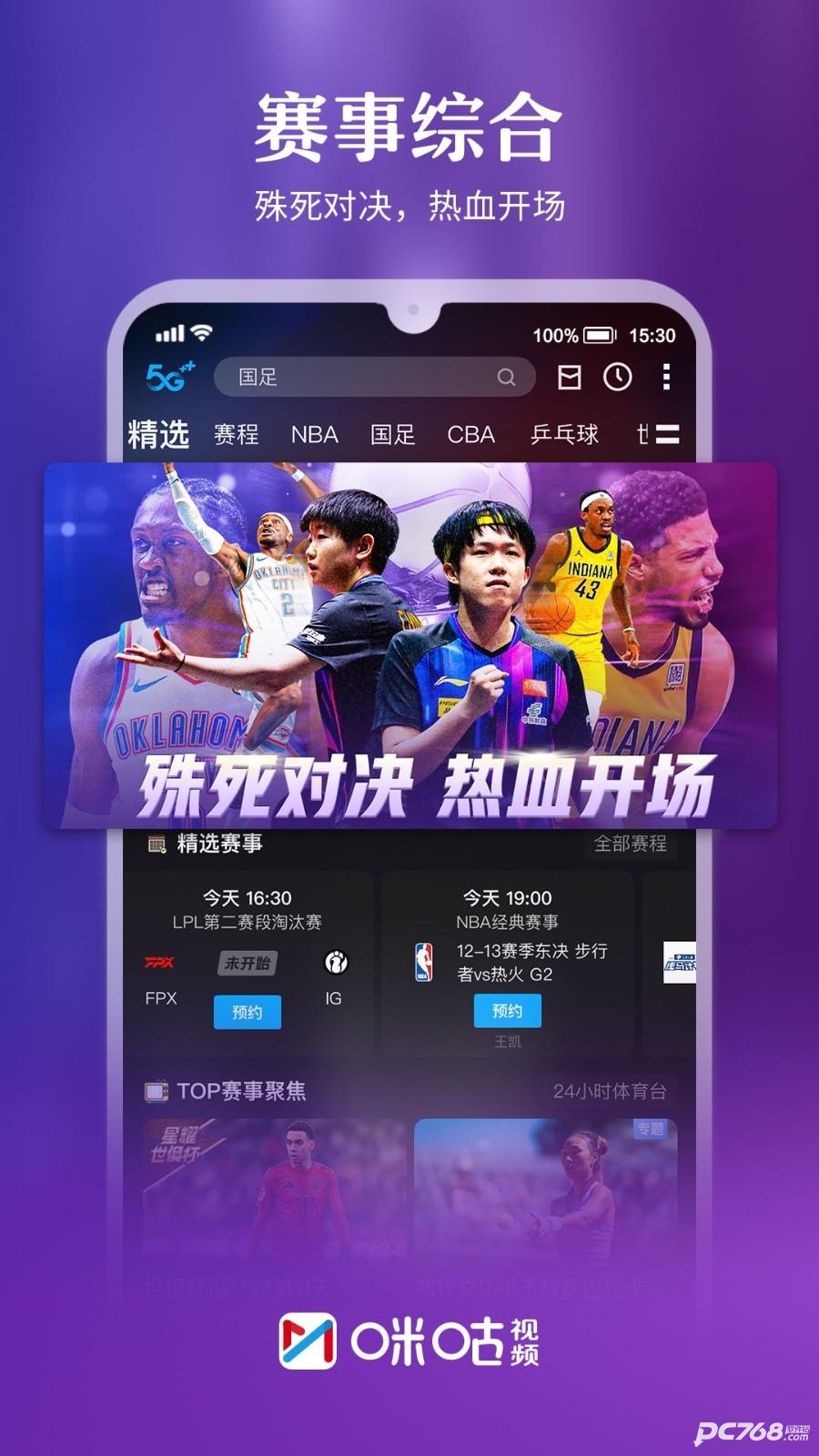This screenshot has width=819, height=1456.
Task: Open watch history via the clock icon
Action: [x=619, y=377]
